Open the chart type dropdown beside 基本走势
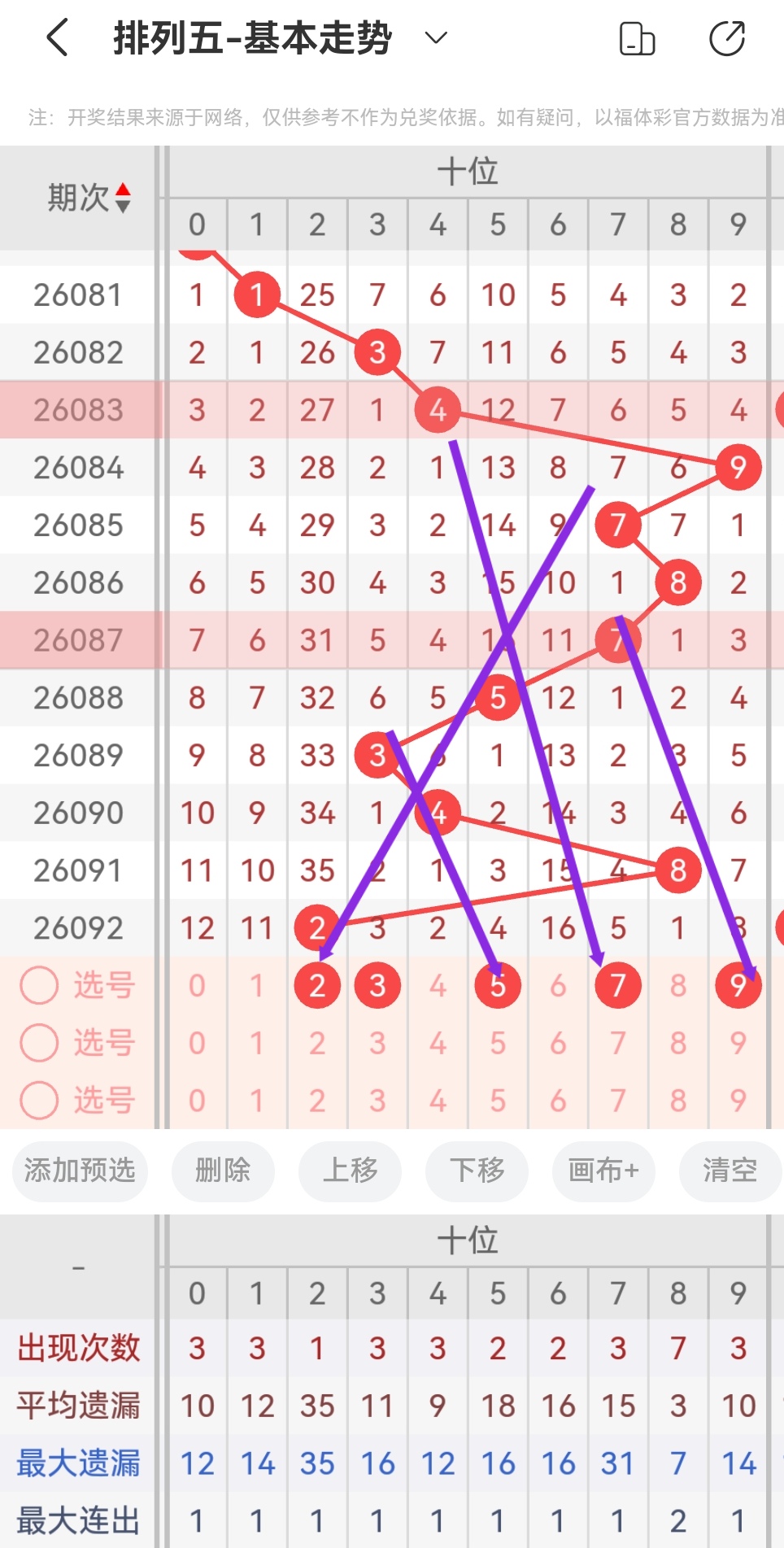Viewport: 784px width, 1548px height. pos(436,37)
